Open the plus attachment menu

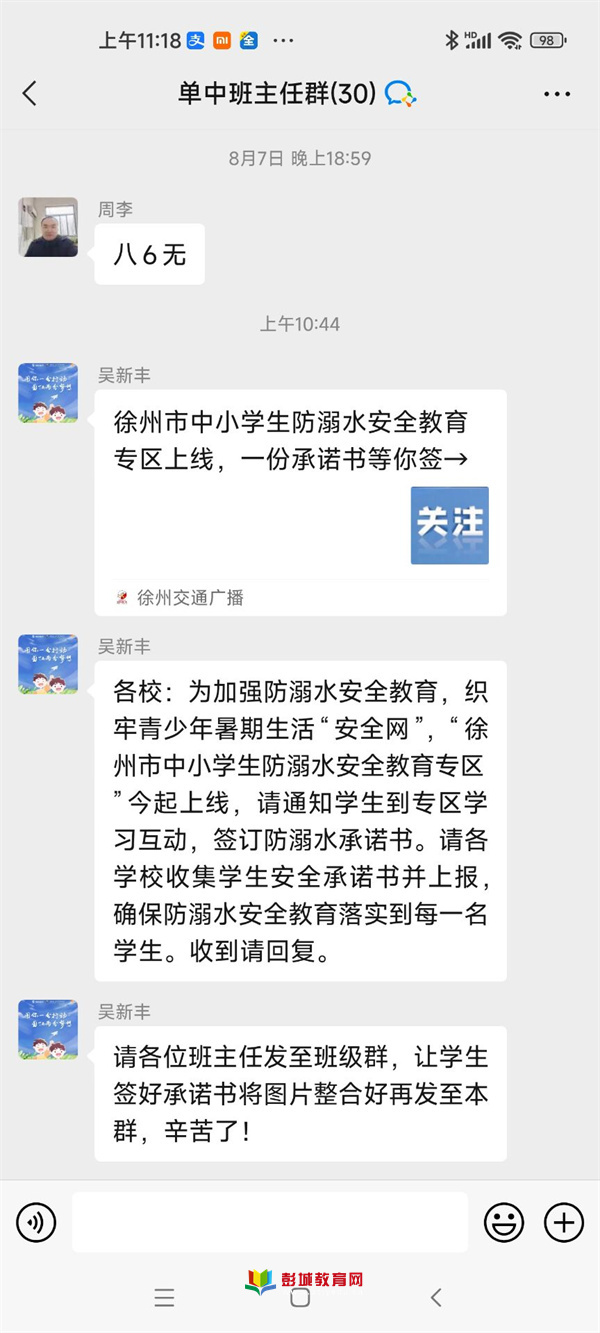click(564, 1222)
